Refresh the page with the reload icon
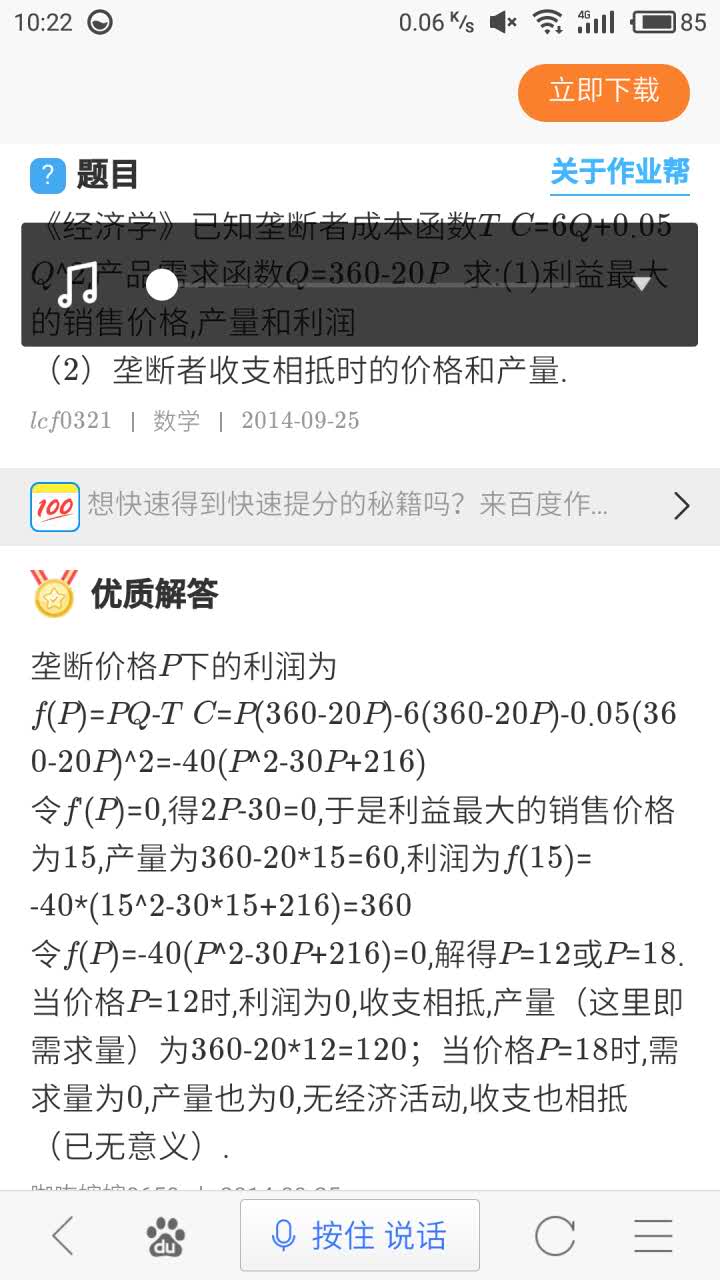 pos(554,1237)
